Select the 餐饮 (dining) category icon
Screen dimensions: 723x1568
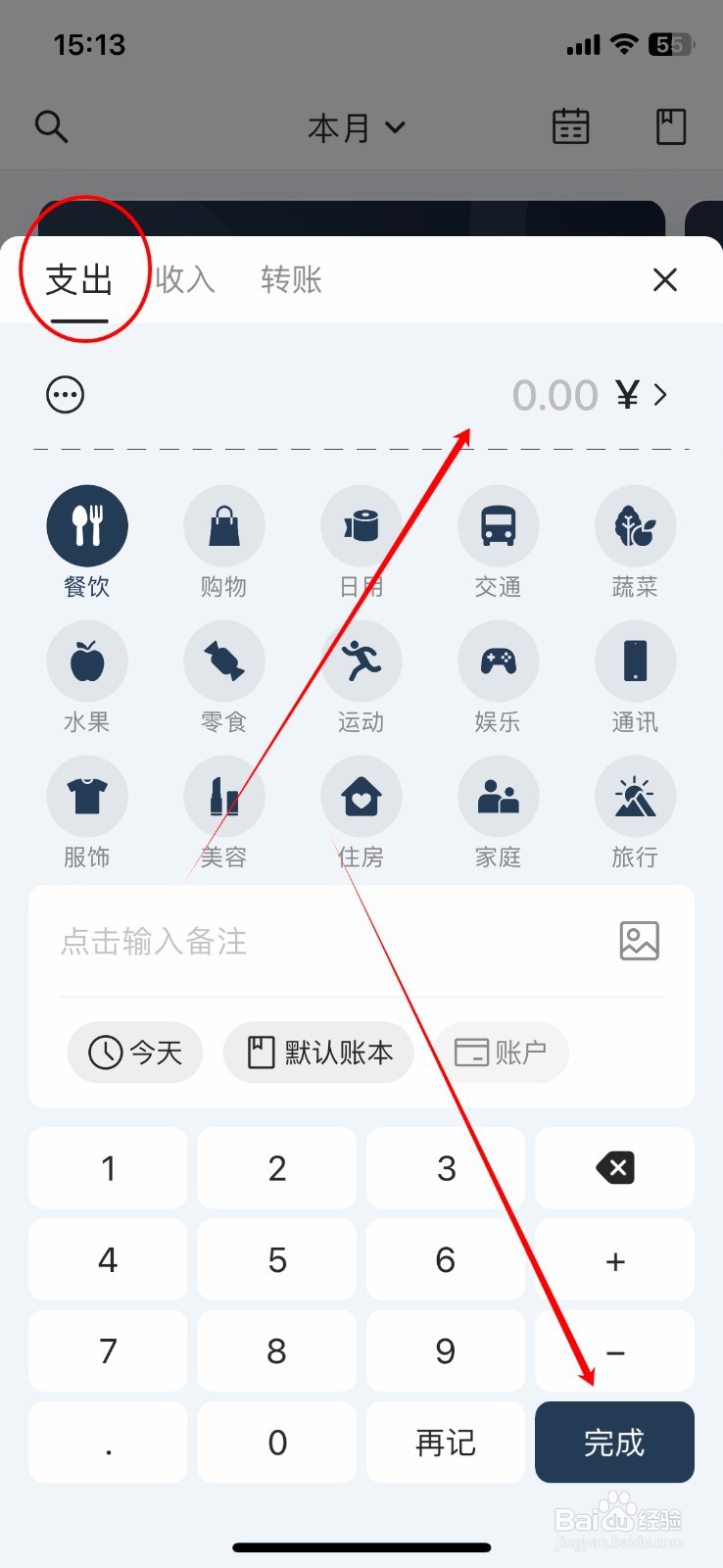[x=86, y=525]
